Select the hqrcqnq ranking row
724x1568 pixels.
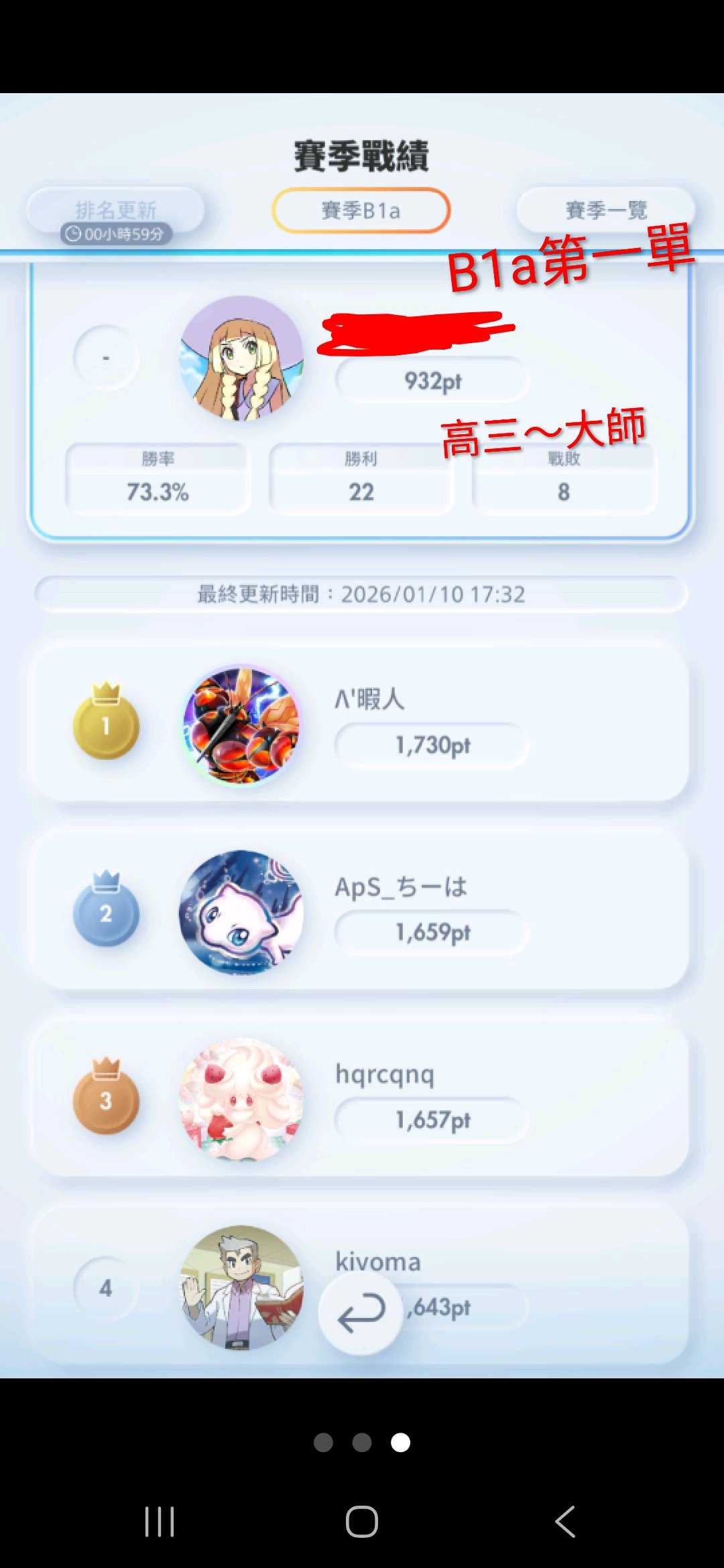click(x=361, y=1099)
